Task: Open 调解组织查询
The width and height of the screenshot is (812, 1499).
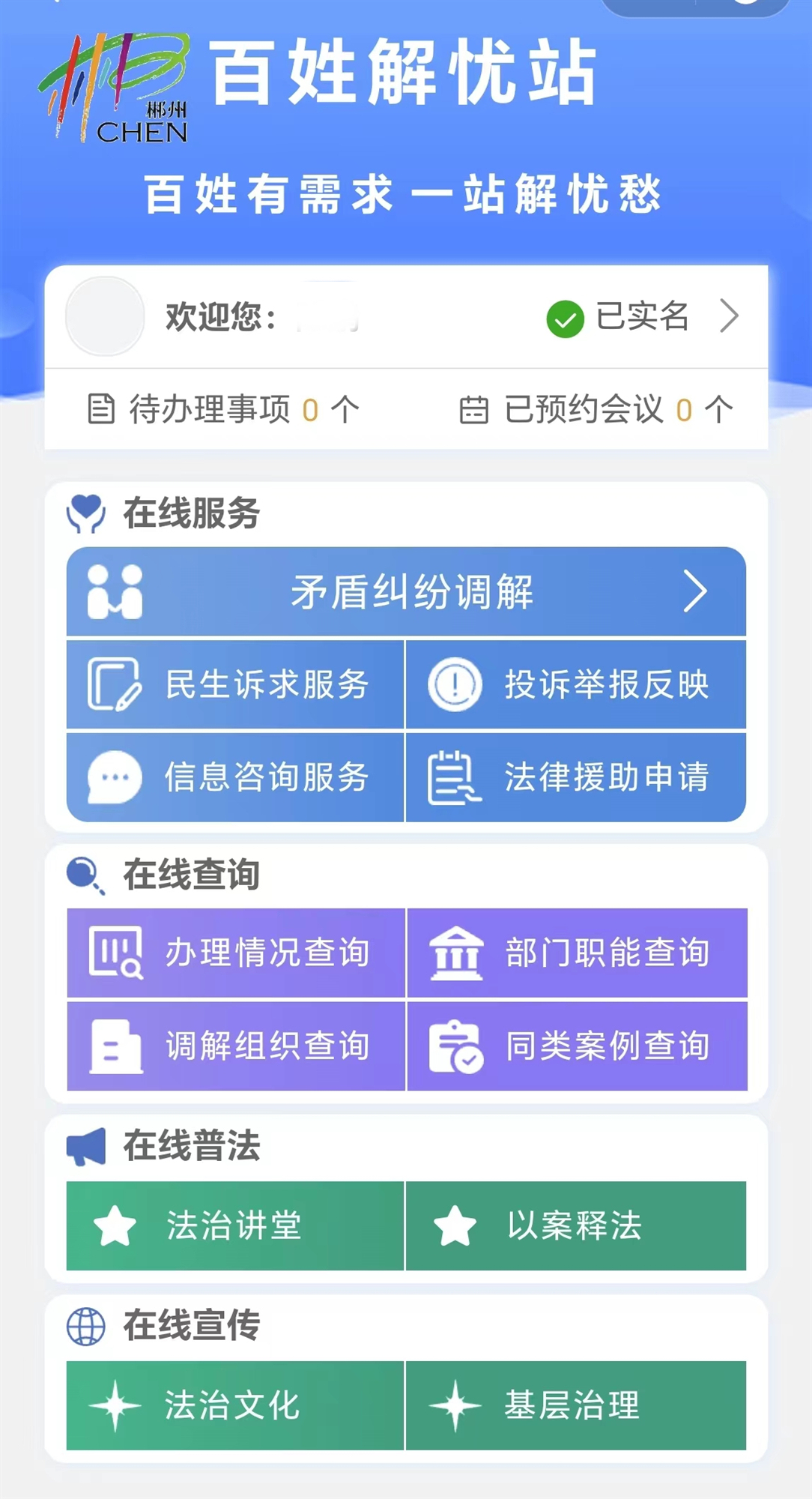Action: pyautogui.click(x=236, y=1046)
